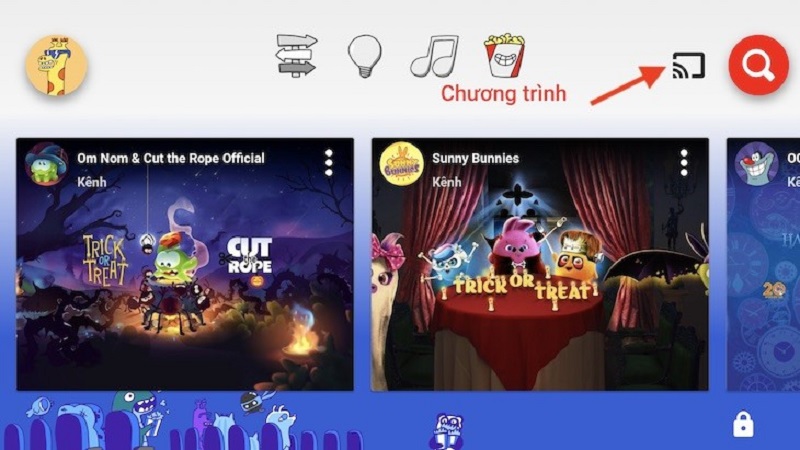Open the giraffe profile avatar
Viewport: 800px width, 450px height.
click(x=56, y=66)
